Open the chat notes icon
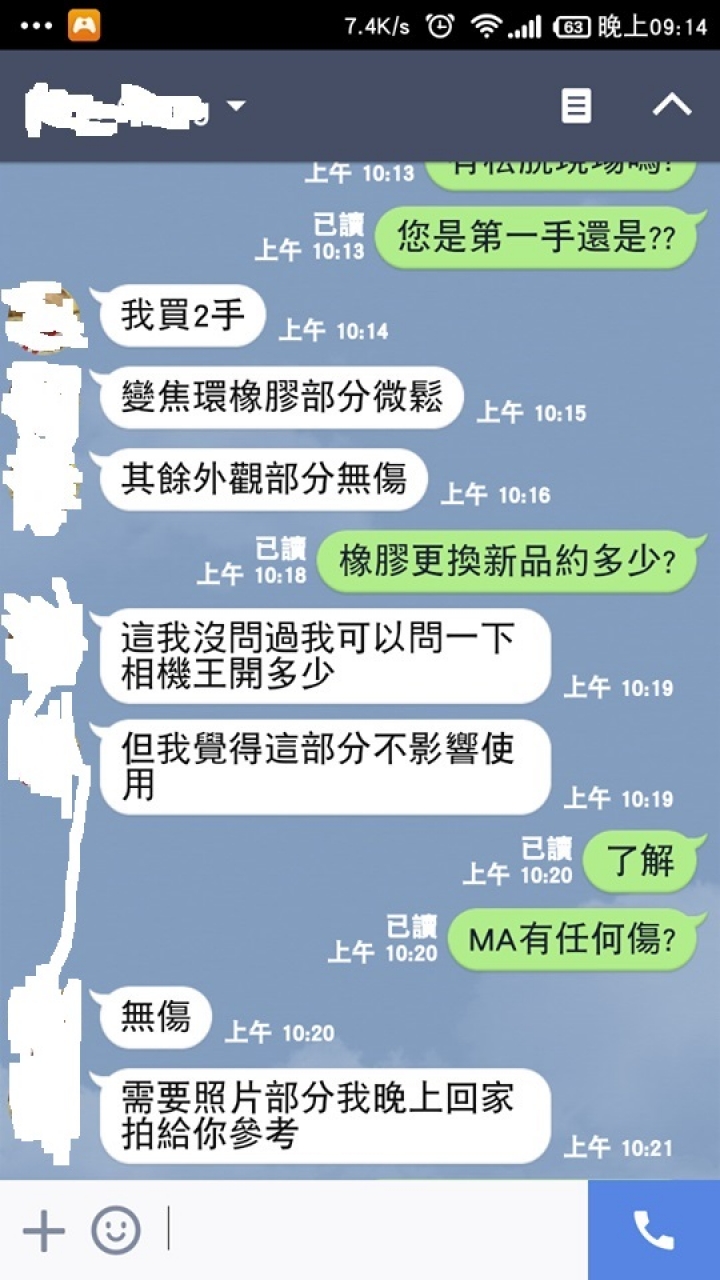 [576, 105]
